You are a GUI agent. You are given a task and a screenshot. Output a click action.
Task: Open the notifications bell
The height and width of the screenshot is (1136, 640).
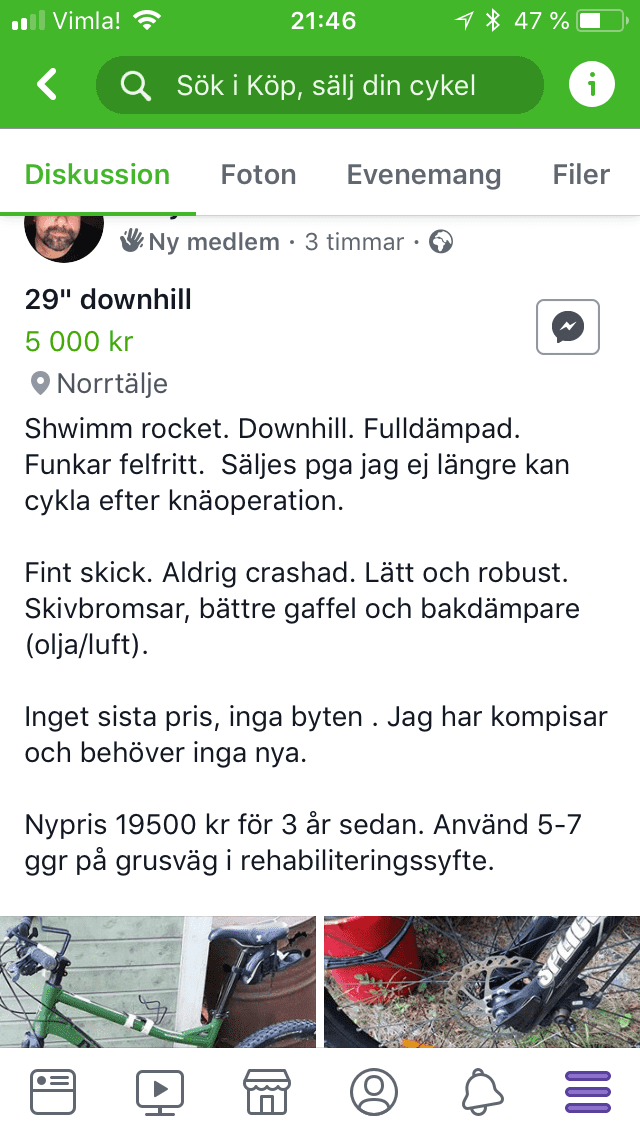pos(481,1092)
